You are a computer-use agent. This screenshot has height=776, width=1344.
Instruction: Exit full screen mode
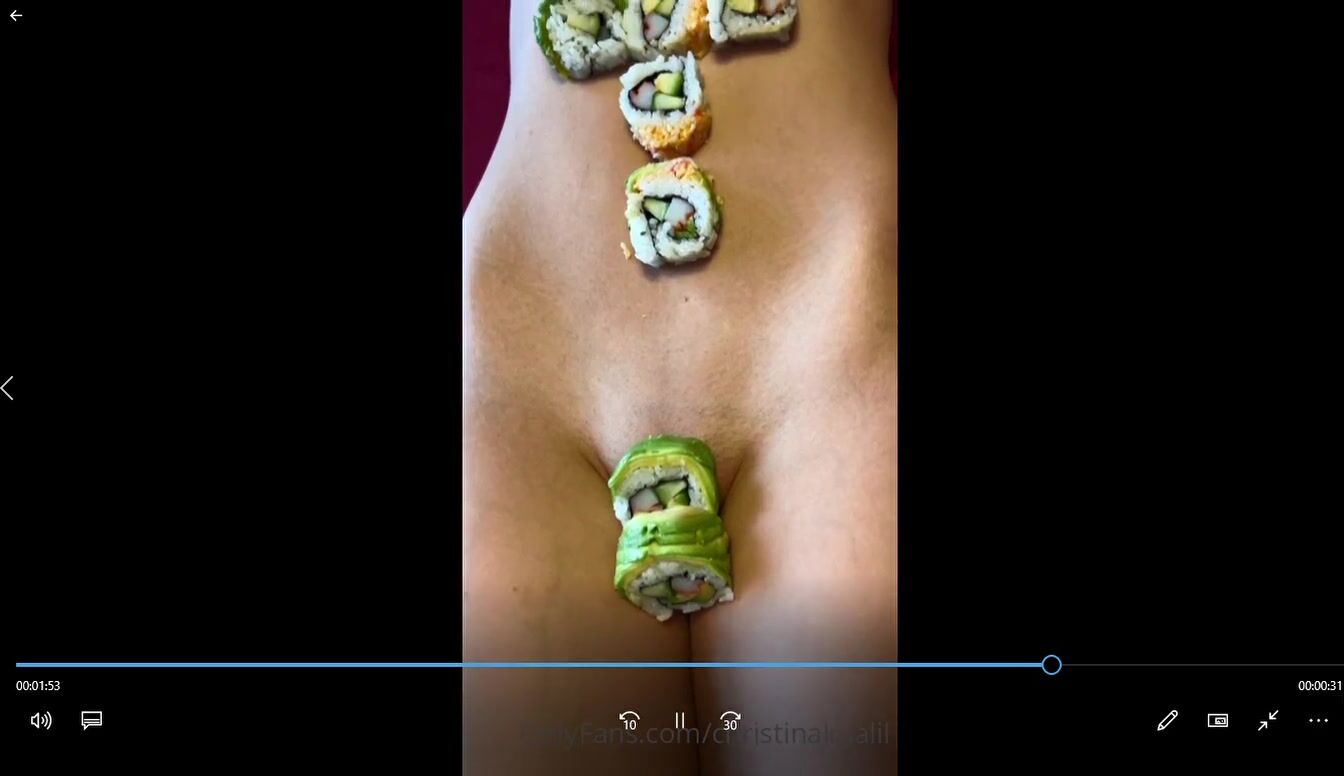[1268, 720]
